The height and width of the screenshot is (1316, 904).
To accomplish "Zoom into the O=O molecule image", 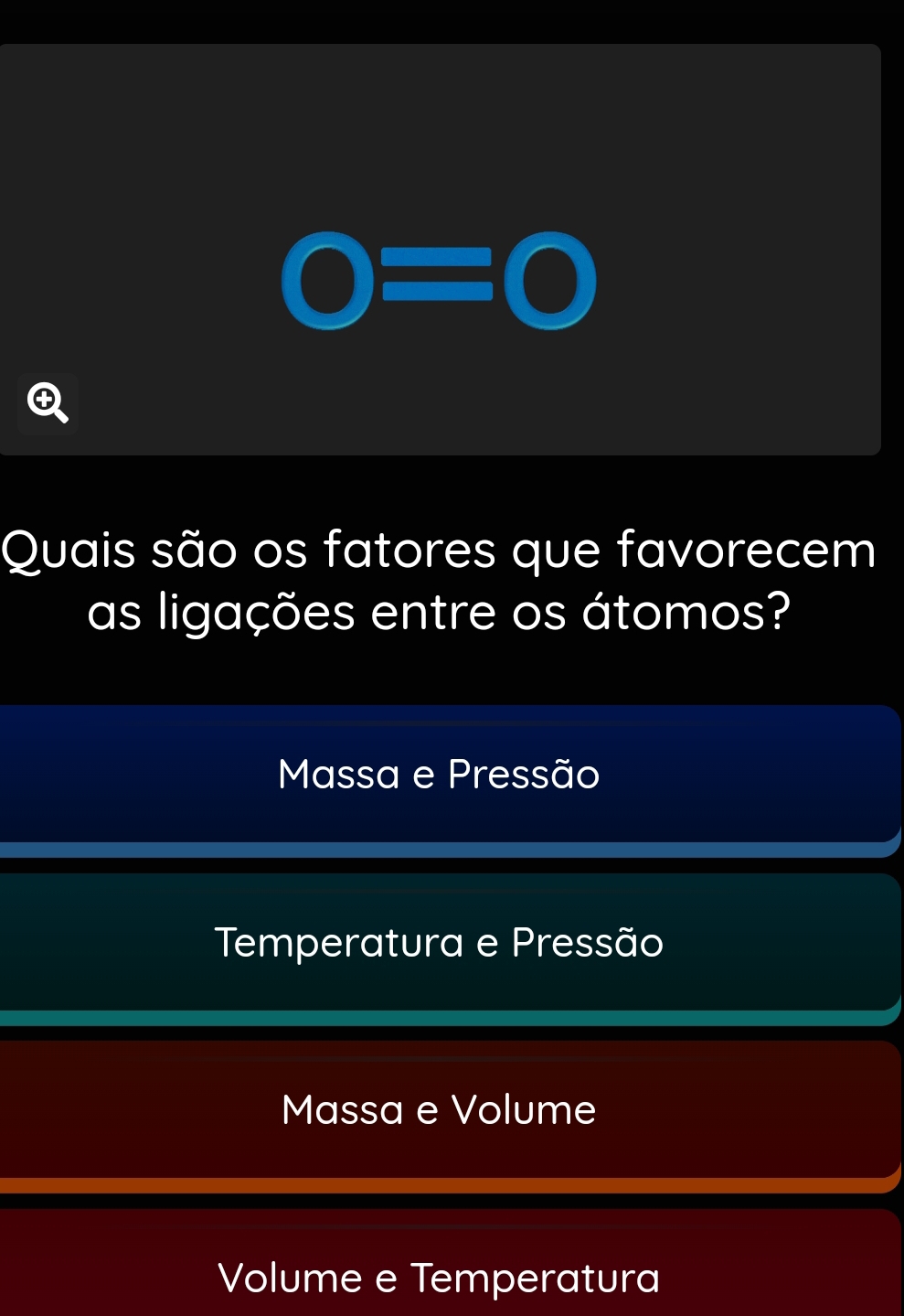I will (x=48, y=402).
